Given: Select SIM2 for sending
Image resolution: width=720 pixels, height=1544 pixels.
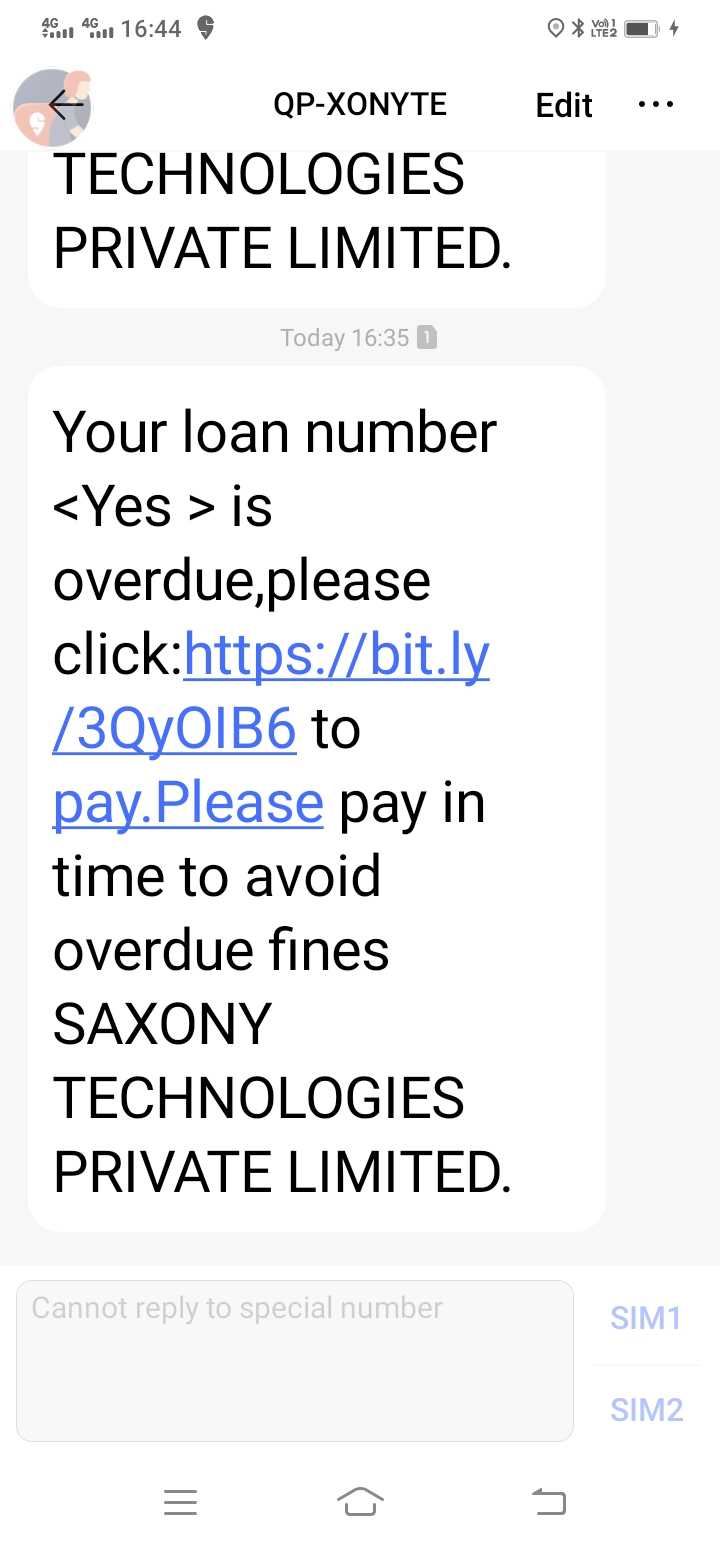Looking at the screenshot, I should [646, 1410].
